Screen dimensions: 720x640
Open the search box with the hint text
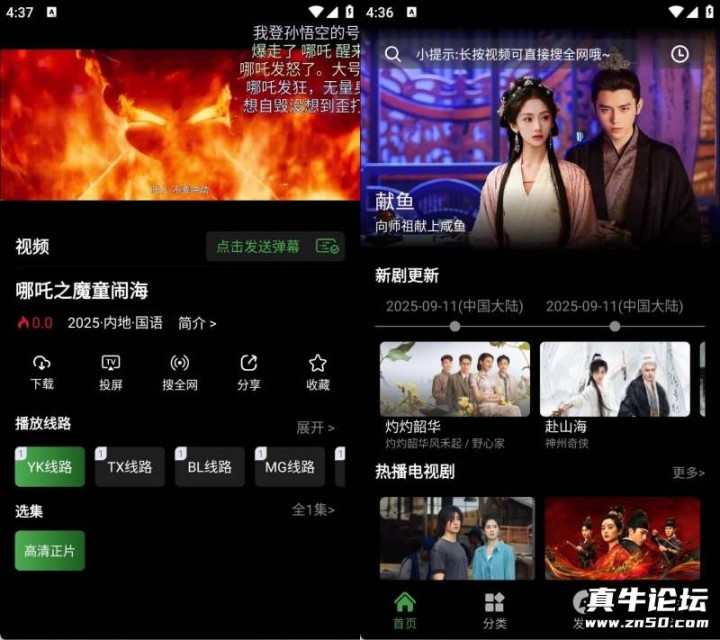[x=512, y=54]
